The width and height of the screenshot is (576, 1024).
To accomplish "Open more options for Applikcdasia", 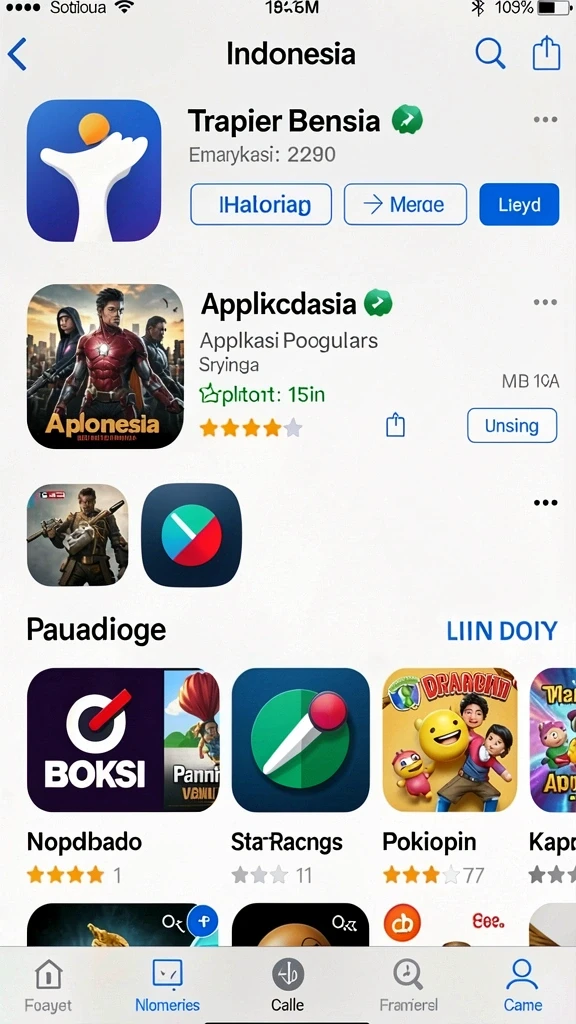I will tap(545, 302).
